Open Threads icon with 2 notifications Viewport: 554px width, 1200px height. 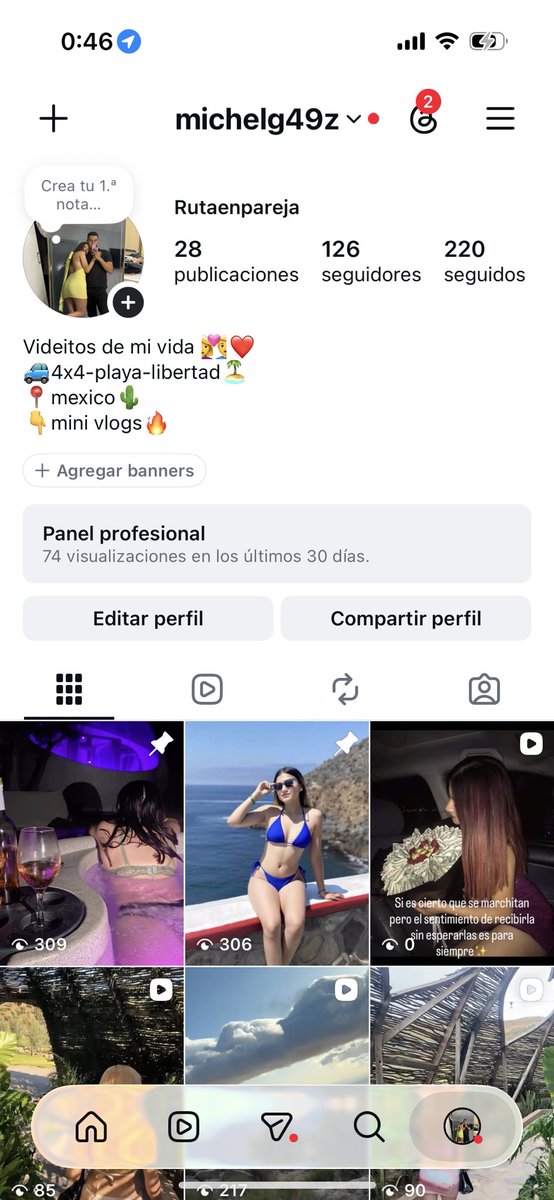425,118
